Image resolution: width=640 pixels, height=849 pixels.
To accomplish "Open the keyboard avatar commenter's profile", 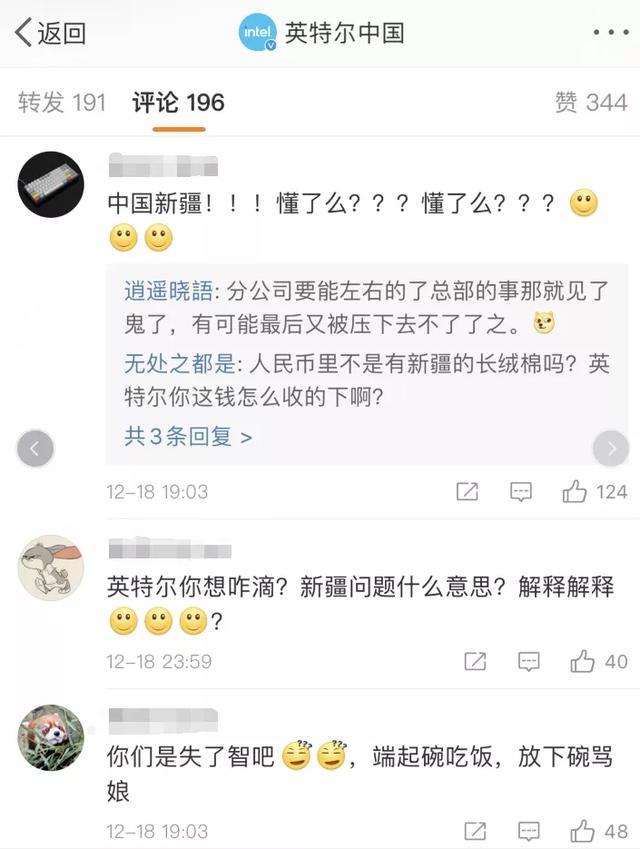I will click(51, 184).
